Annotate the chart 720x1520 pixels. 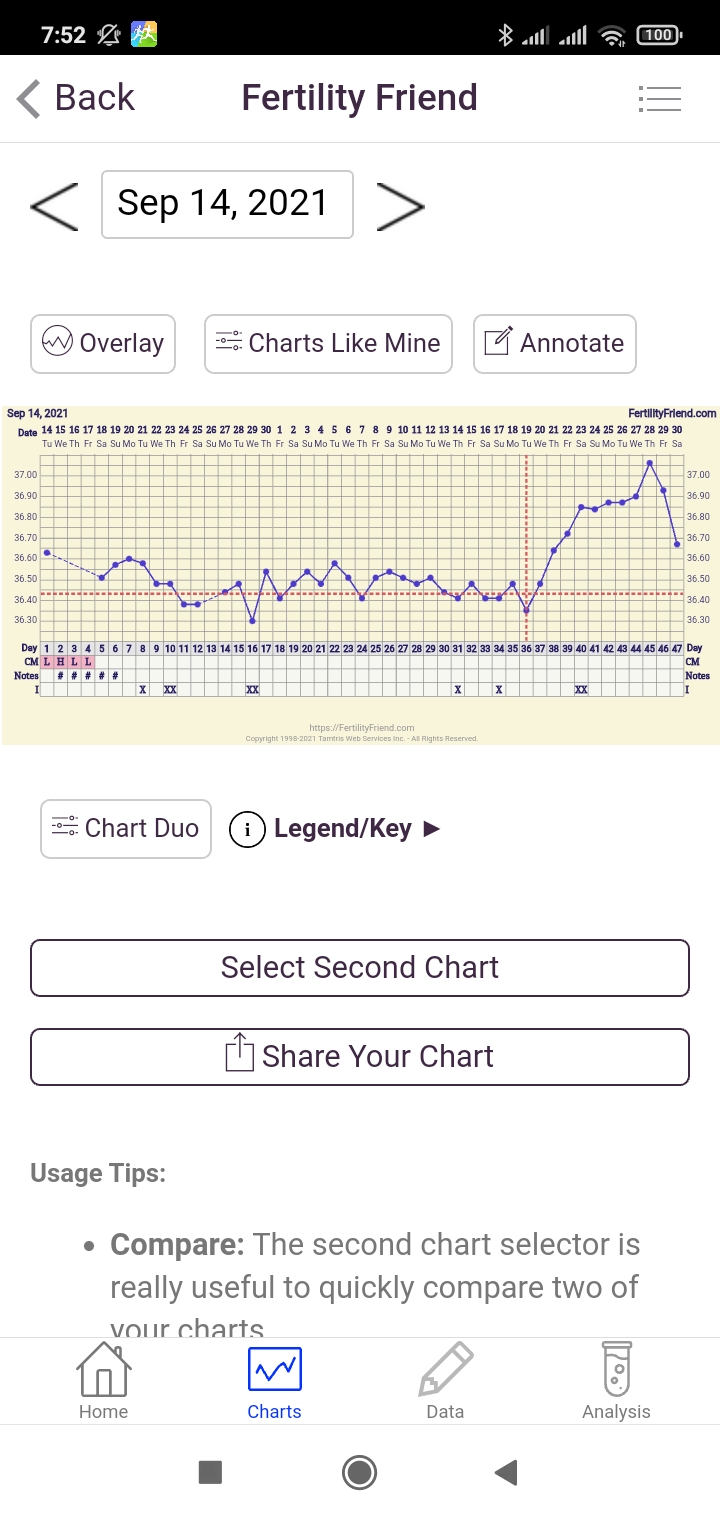click(x=555, y=343)
